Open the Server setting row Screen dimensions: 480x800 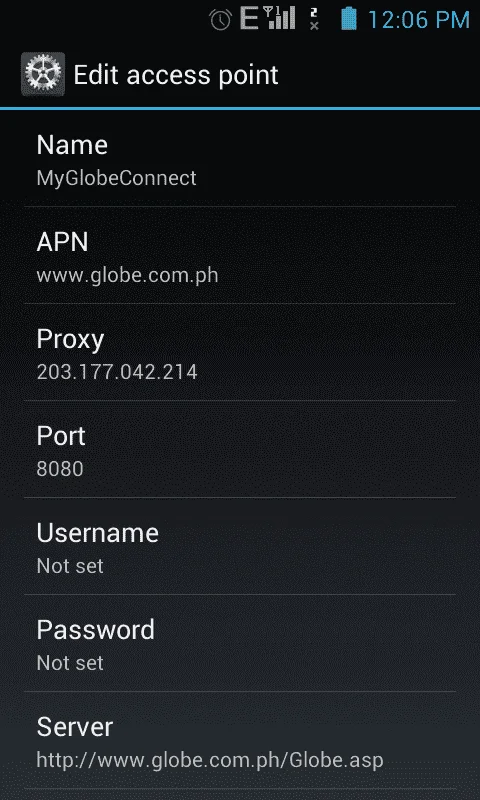(240, 740)
